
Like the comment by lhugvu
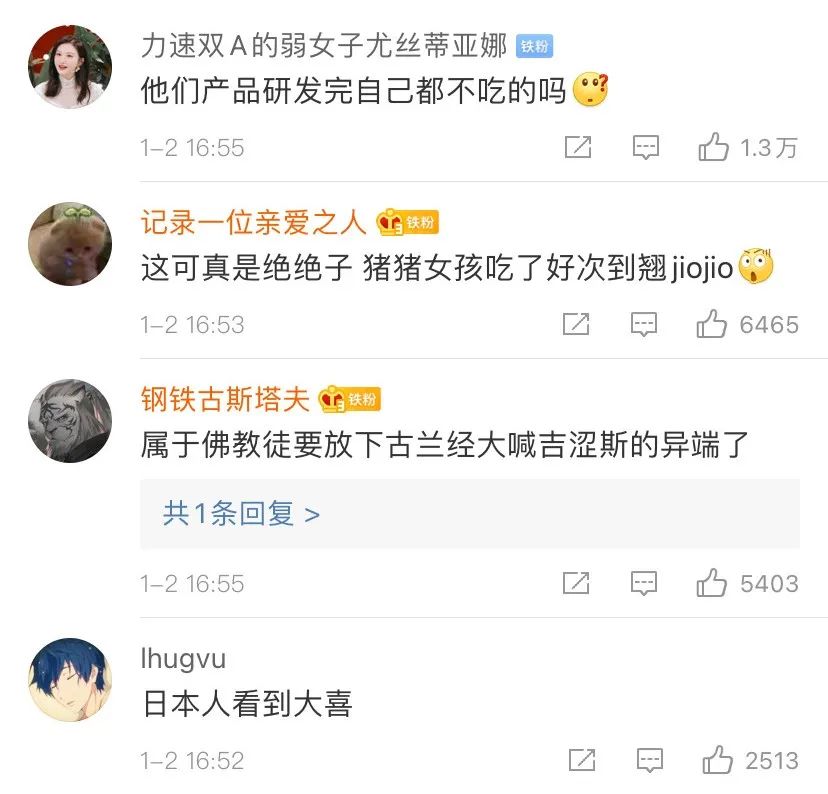tap(717, 760)
